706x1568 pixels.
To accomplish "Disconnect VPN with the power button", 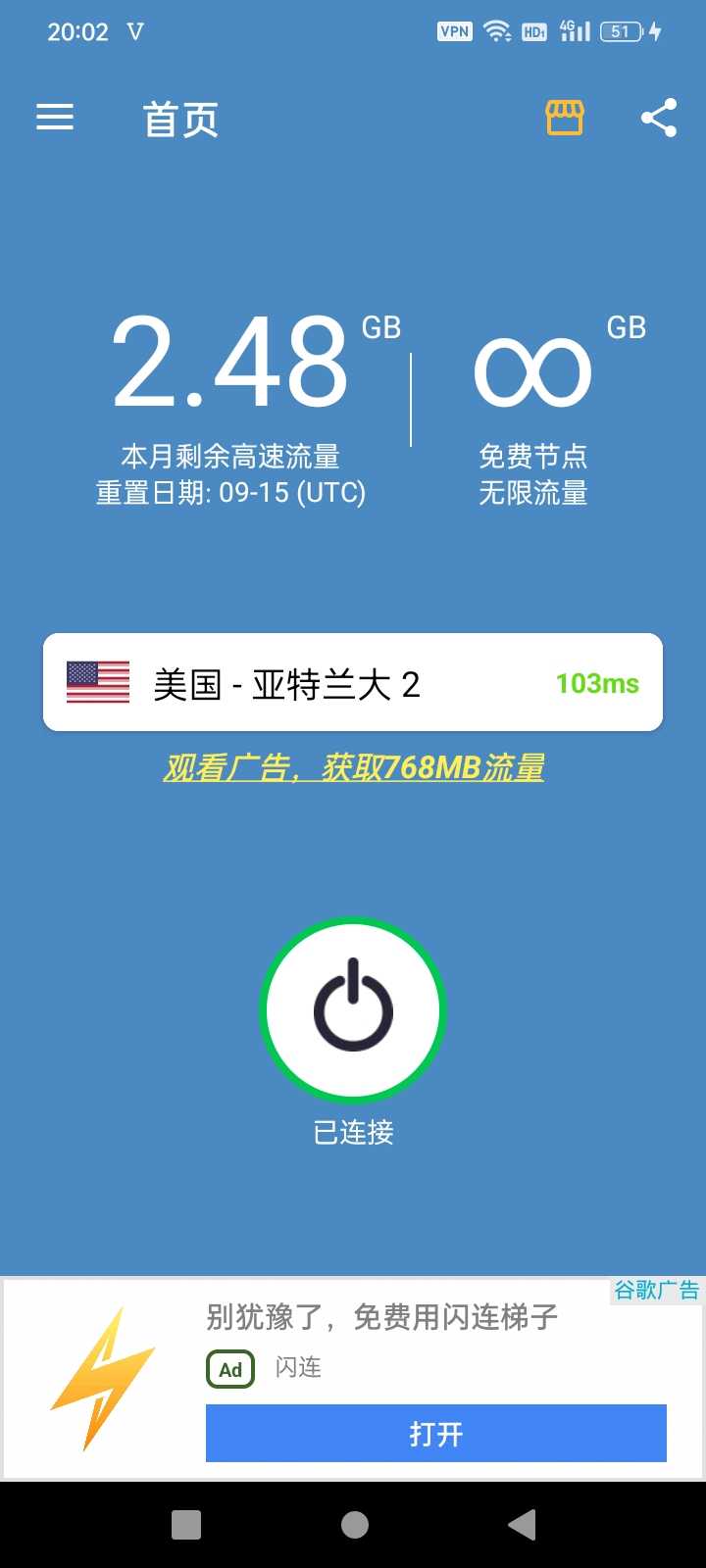I will point(353,1010).
